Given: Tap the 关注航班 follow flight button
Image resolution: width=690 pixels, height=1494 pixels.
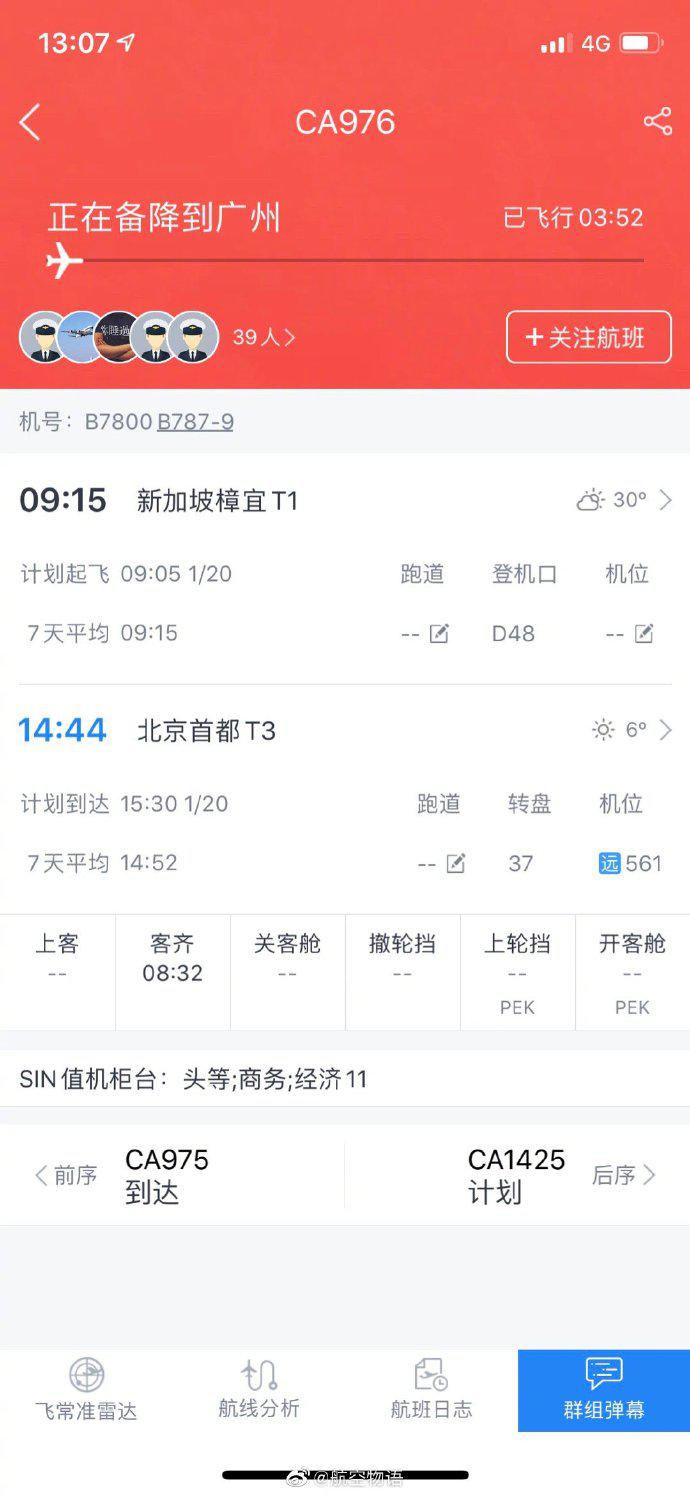Looking at the screenshot, I should coord(588,337).
